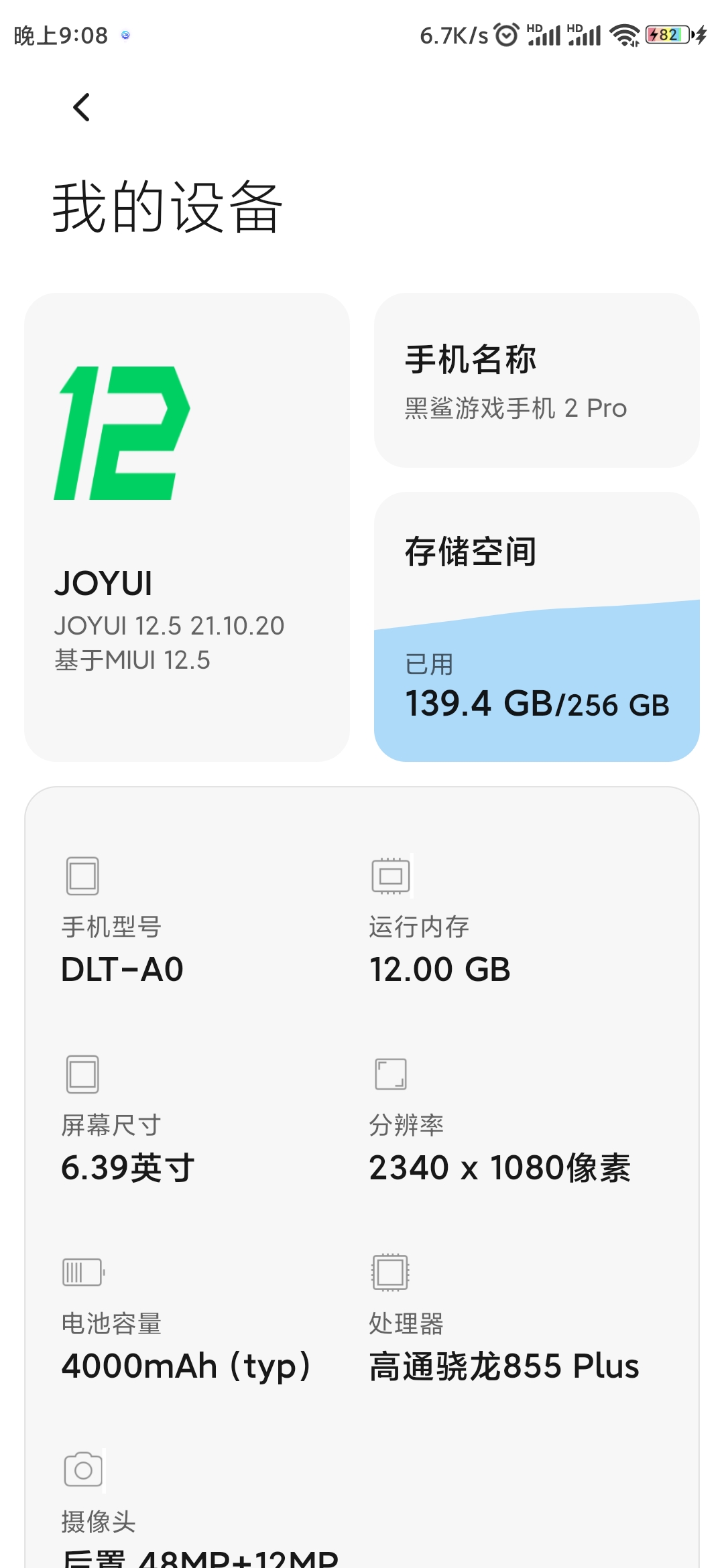Go back using the top-left arrow
Screen dimensions: 724x1568
point(81,107)
